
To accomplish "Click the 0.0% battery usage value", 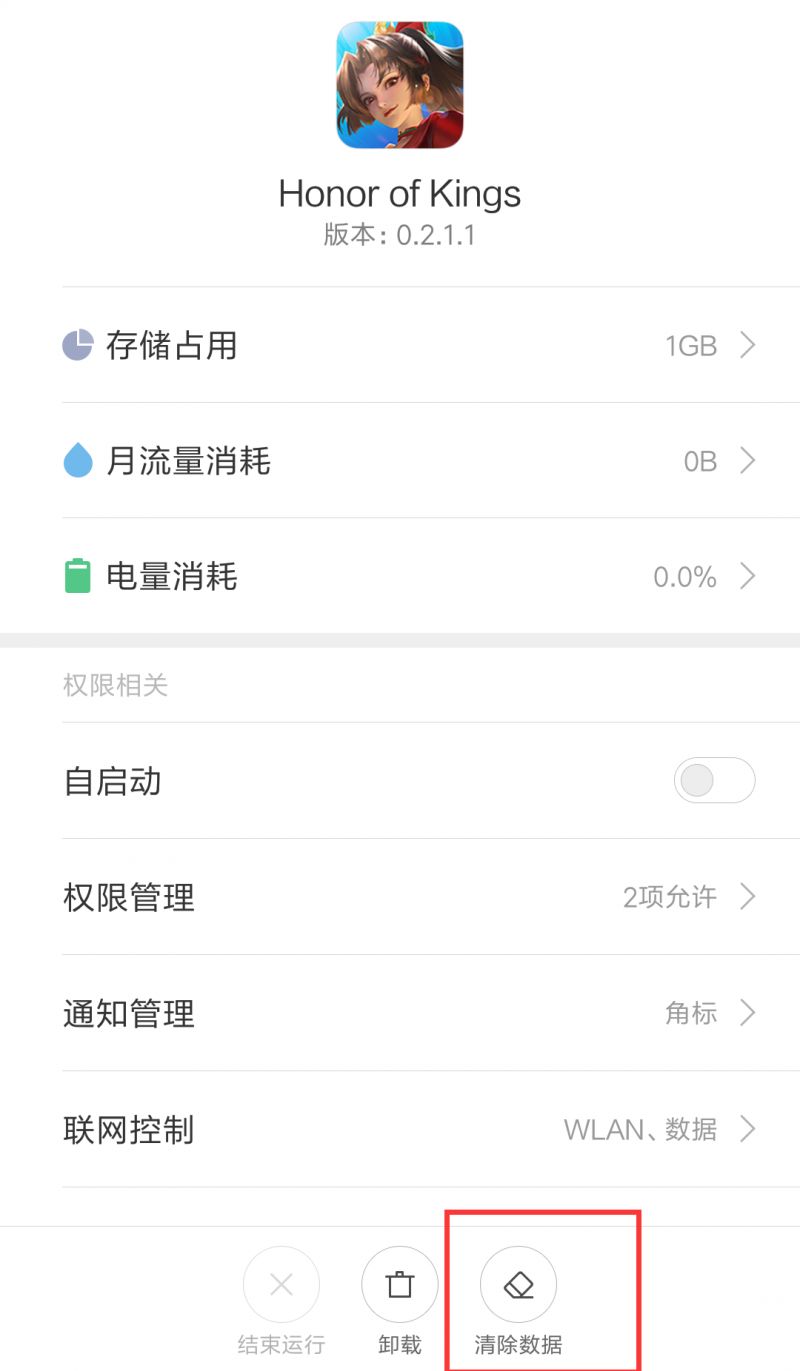I will (684, 577).
